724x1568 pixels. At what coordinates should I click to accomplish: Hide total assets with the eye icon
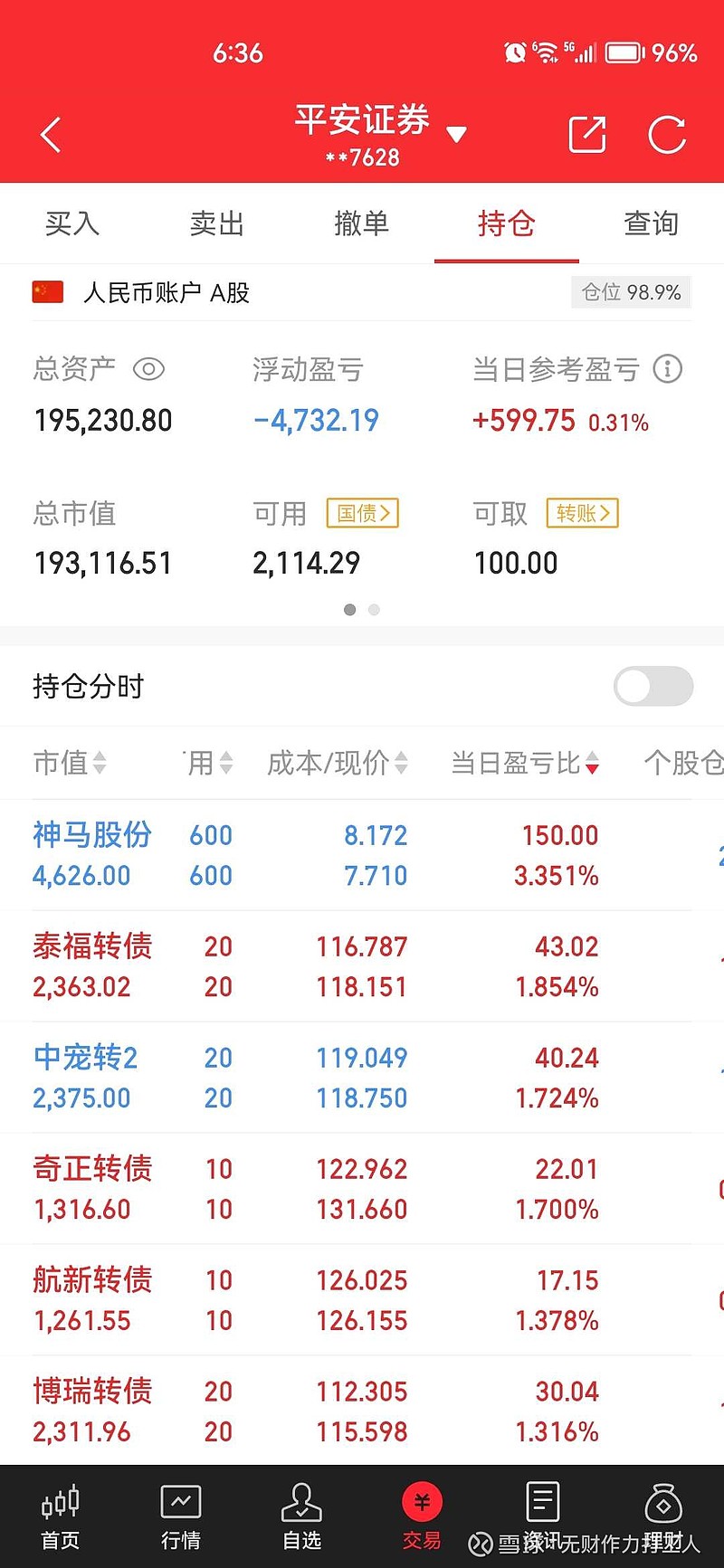[148, 369]
